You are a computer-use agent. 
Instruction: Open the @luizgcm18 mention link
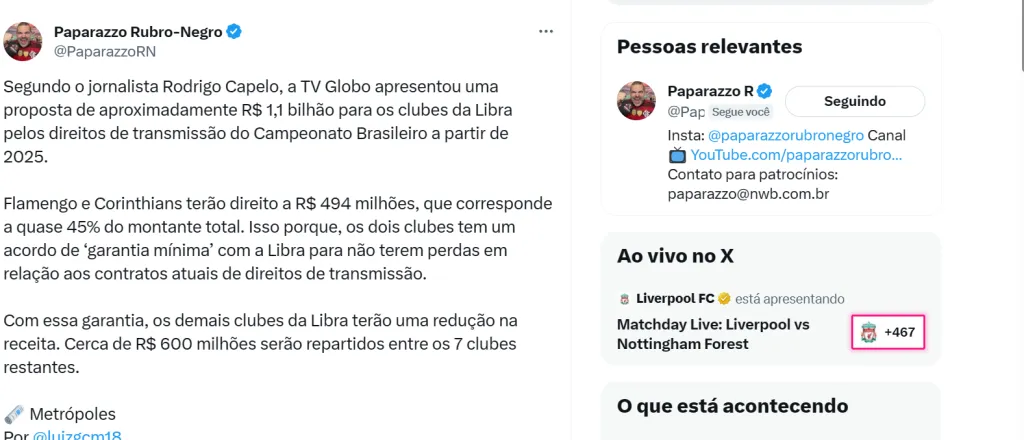(x=76, y=434)
